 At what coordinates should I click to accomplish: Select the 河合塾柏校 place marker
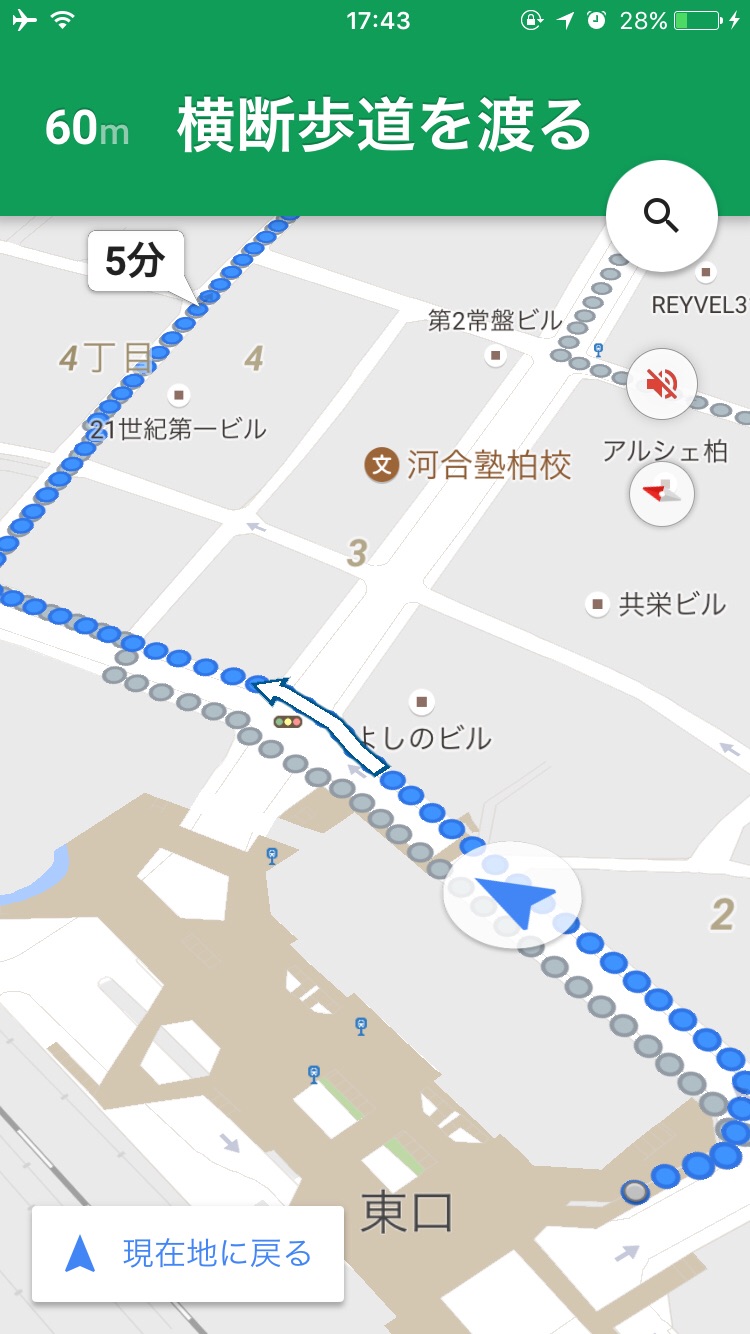[x=381, y=465]
